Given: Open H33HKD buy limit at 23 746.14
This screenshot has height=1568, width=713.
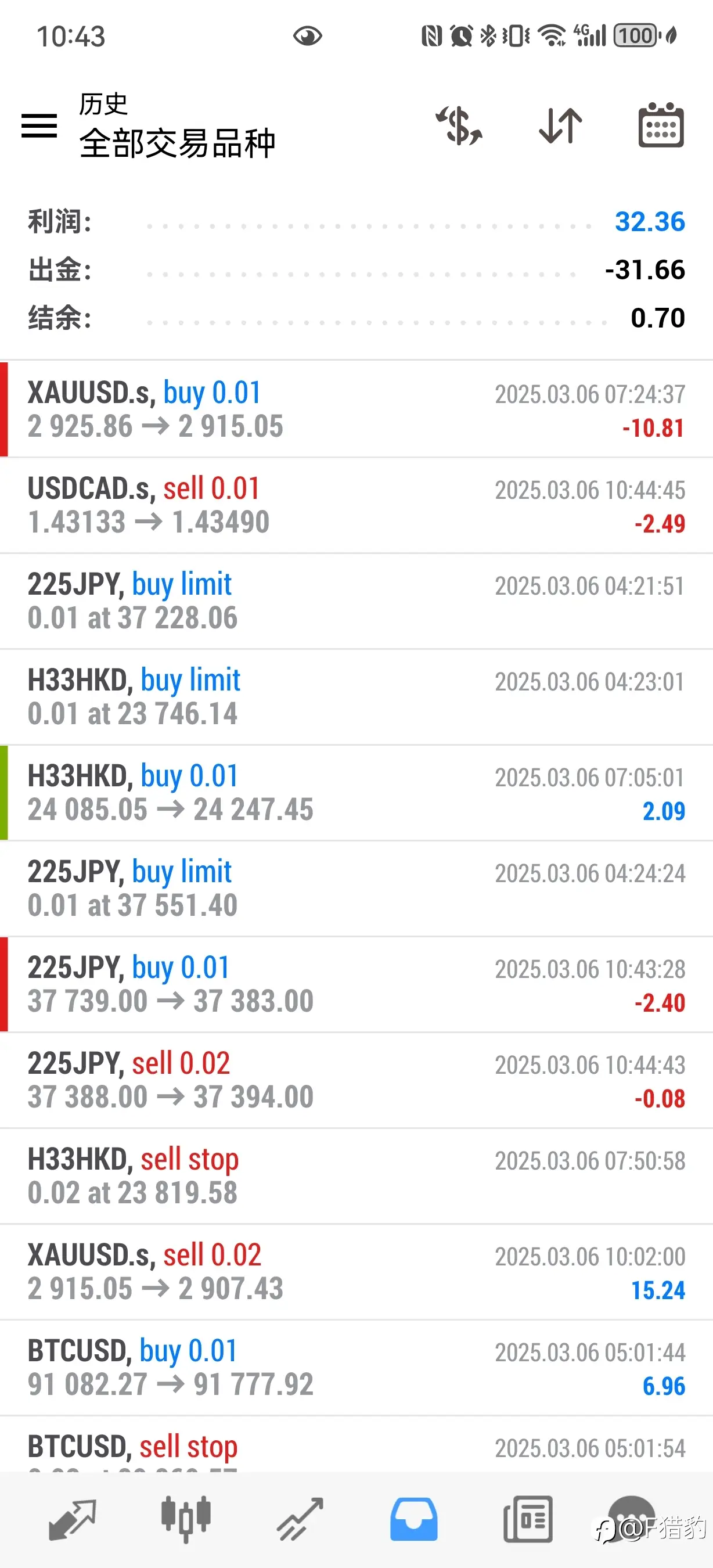Looking at the screenshot, I should (356, 697).
